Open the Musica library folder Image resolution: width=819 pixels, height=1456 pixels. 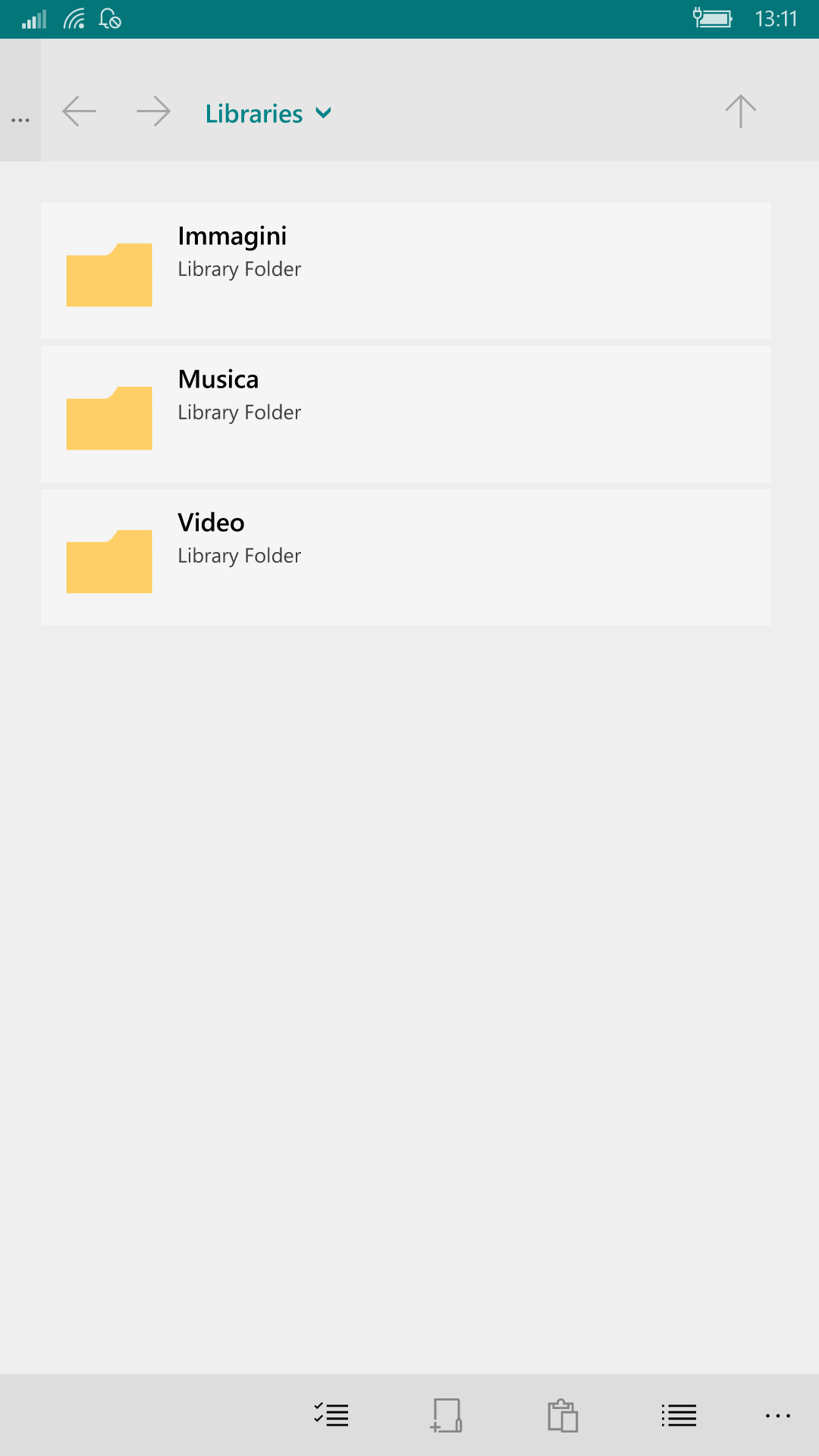point(406,414)
